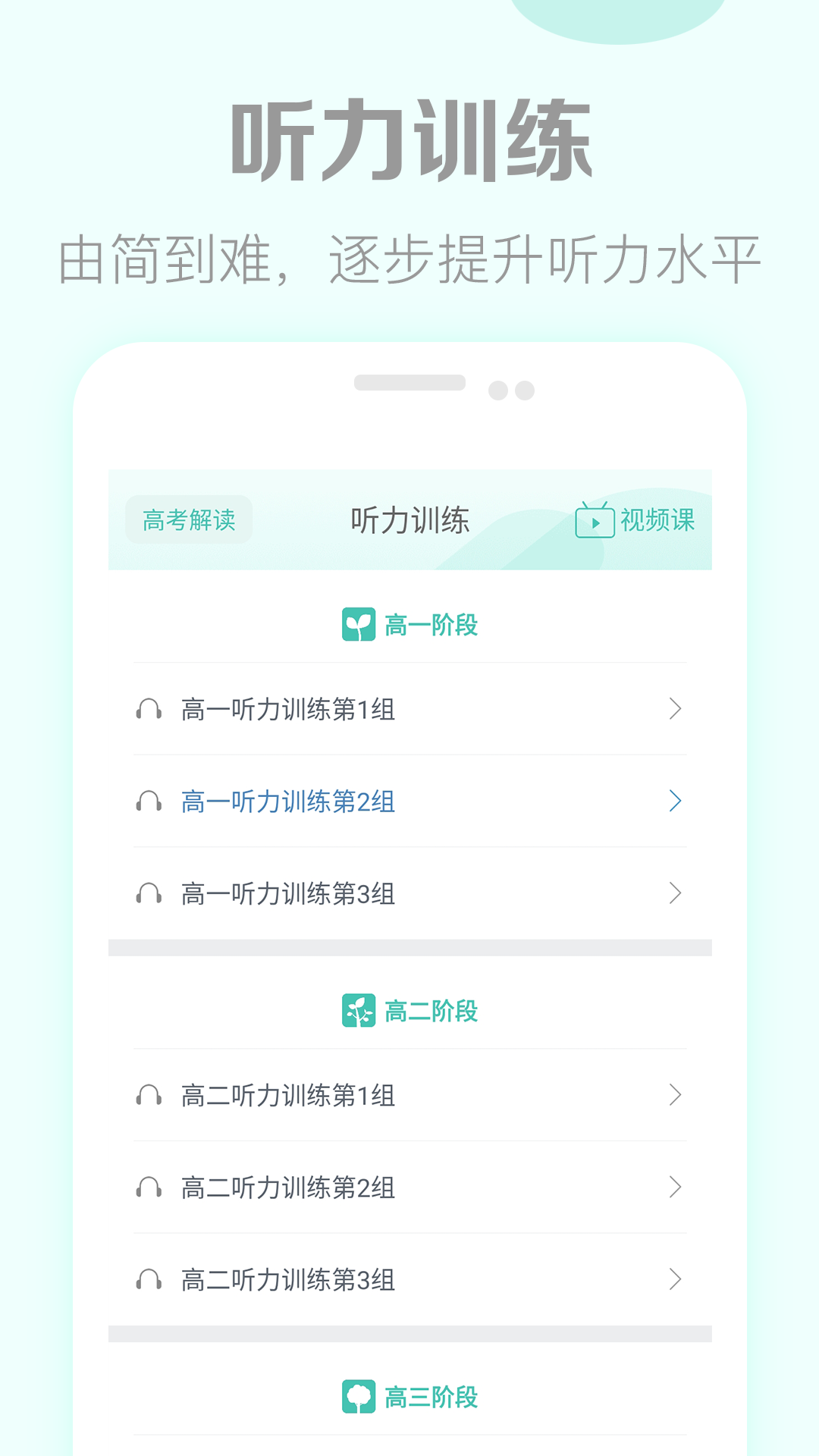The width and height of the screenshot is (819, 1456).
Task: Click the 高二阶段 plant stage icon
Action: pos(359,1010)
